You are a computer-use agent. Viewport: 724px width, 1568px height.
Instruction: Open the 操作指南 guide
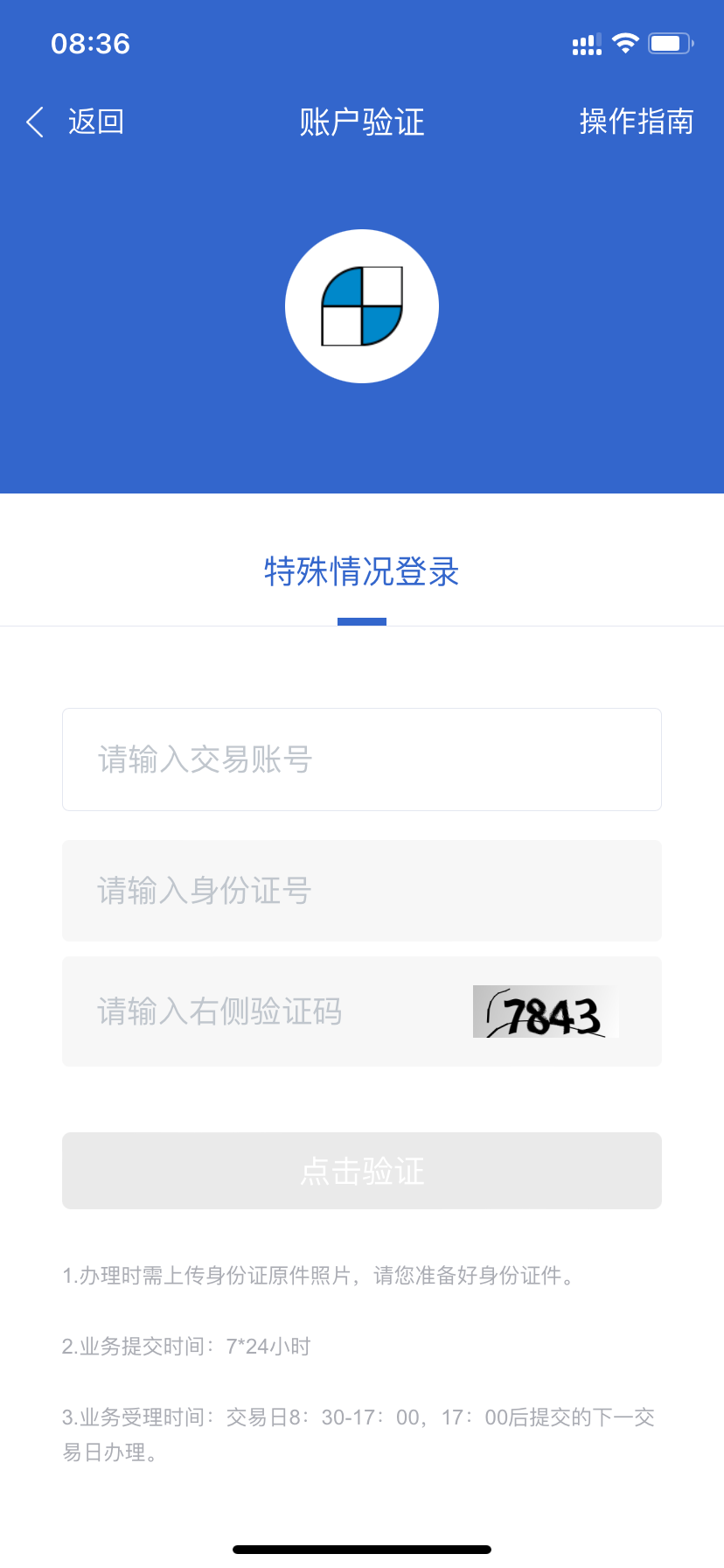pos(636,122)
